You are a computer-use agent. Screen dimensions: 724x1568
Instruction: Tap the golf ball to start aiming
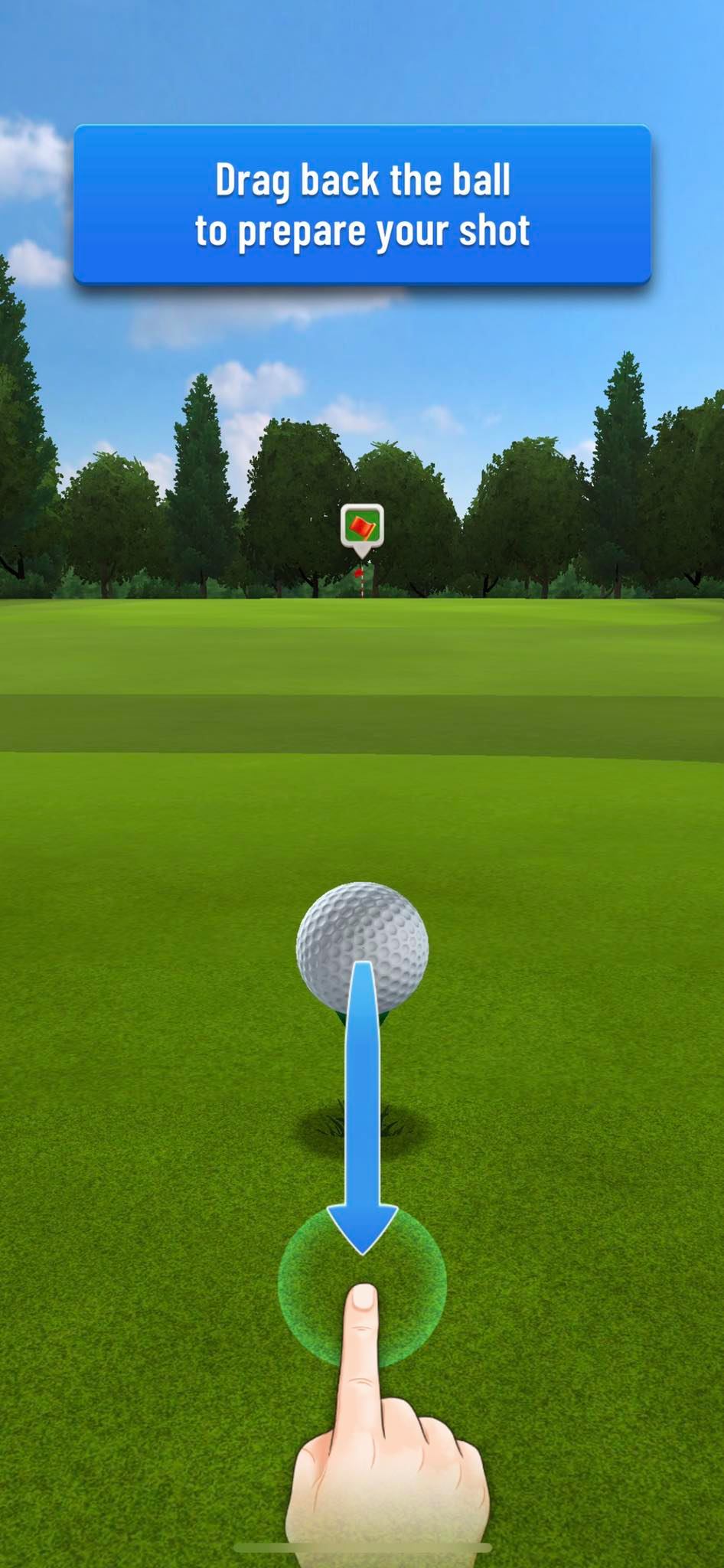coord(362,948)
